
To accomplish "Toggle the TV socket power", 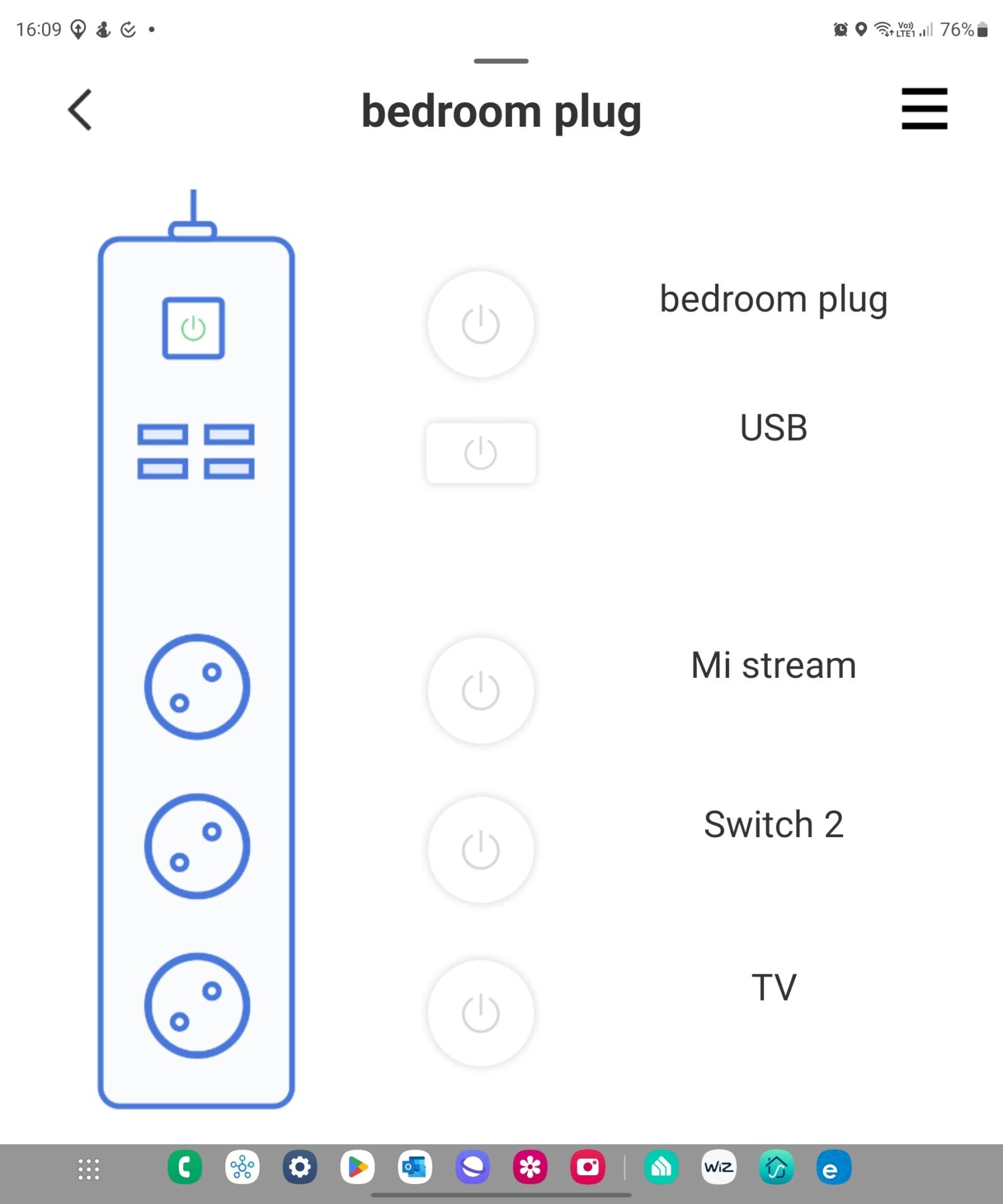I will [x=480, y=1012].
